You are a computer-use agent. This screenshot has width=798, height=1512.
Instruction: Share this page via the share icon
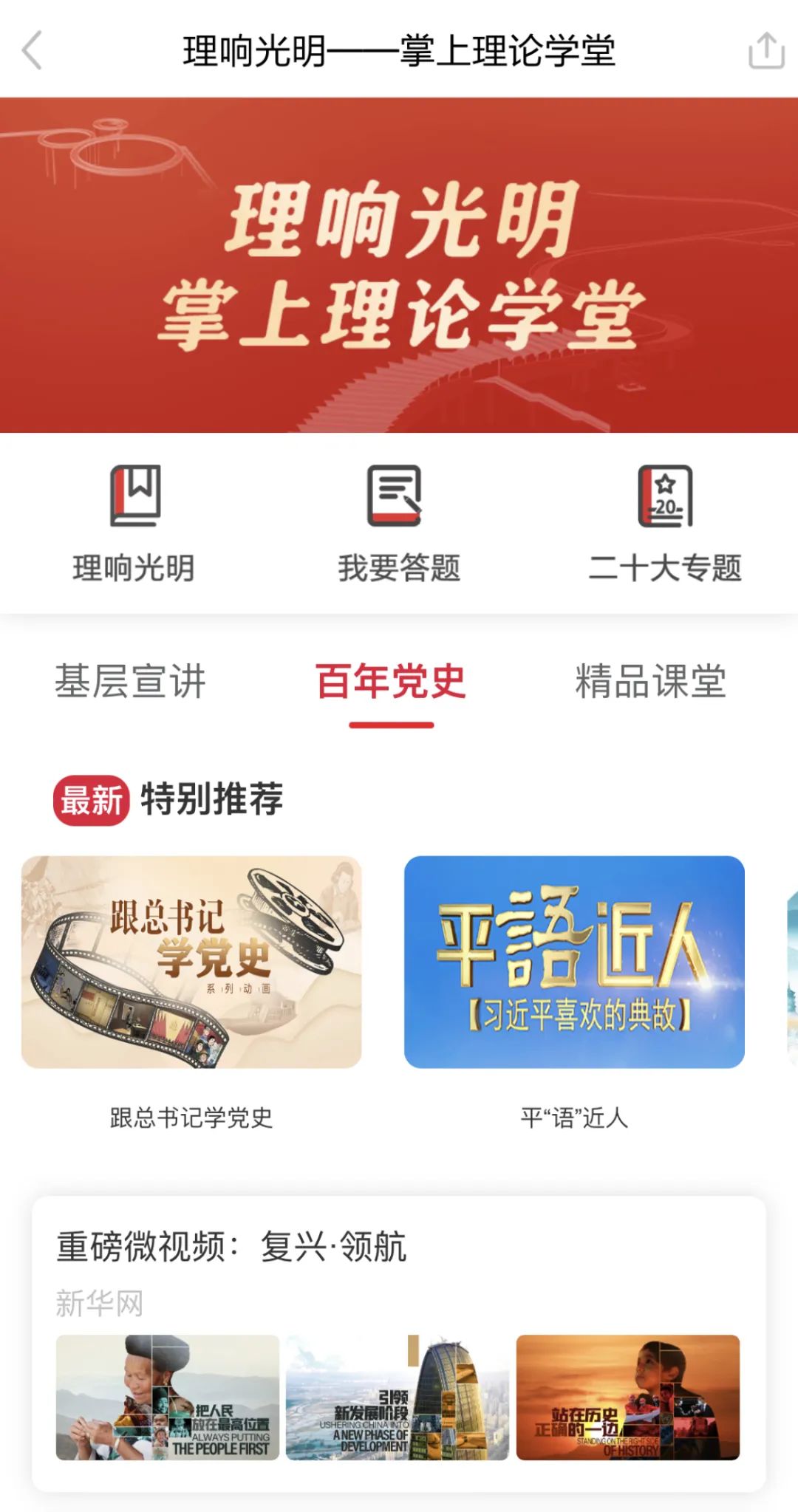(x=765, y=50)
